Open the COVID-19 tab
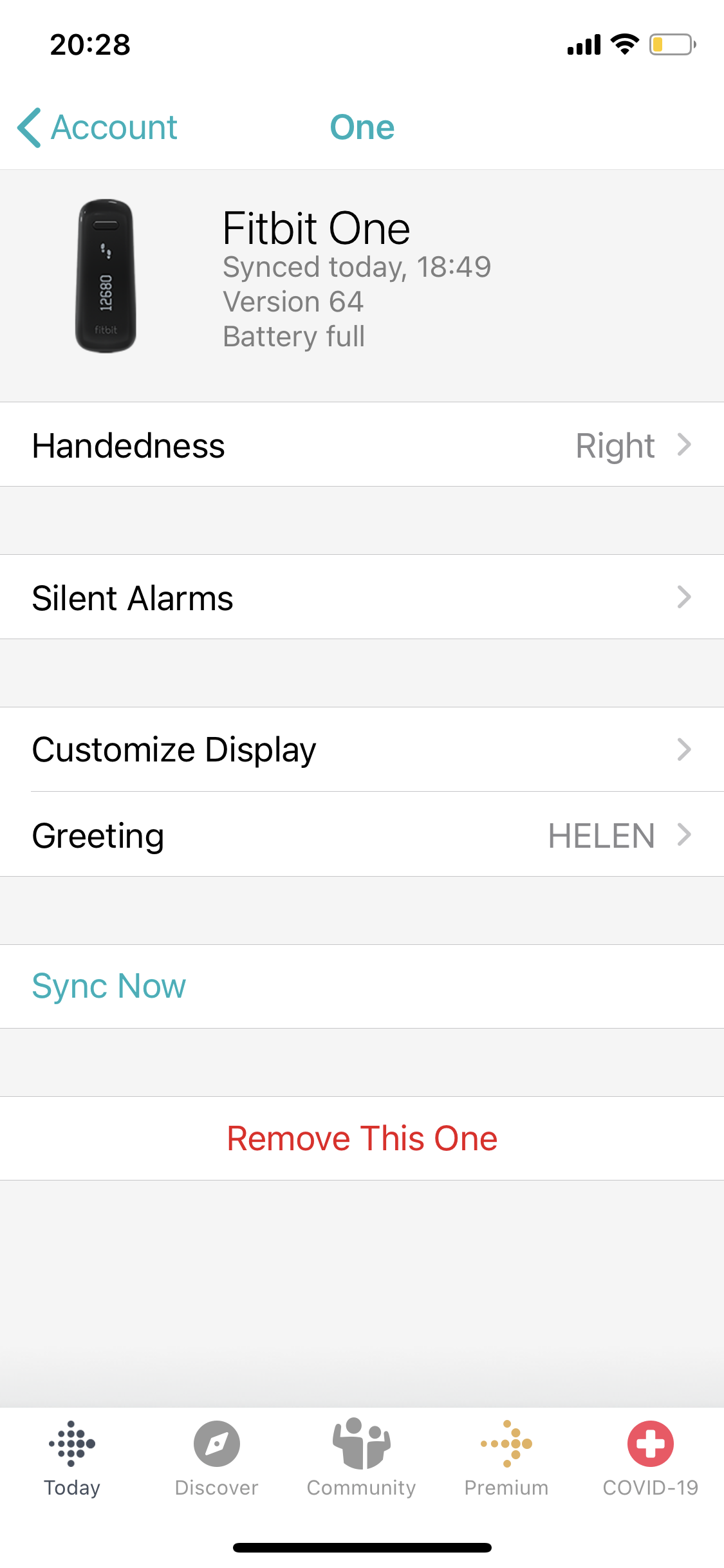The height and width of the screenshot is (1568, 724). (x=650, y=1458)
